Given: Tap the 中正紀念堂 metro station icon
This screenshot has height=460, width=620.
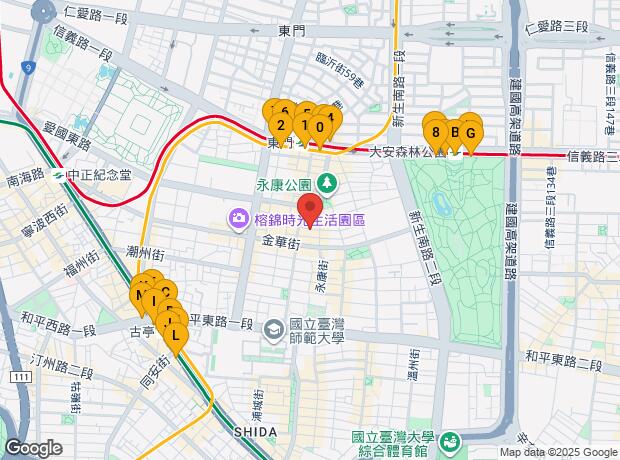Looking at the screenshot, I should pos(59,174).
